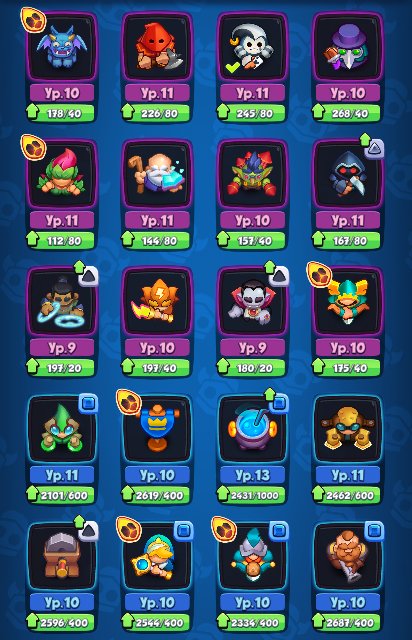The width and height of the screenshot is (412, 640).
Task: Tap the plague doctor card with 268/40
Action: tap(348, 67)
